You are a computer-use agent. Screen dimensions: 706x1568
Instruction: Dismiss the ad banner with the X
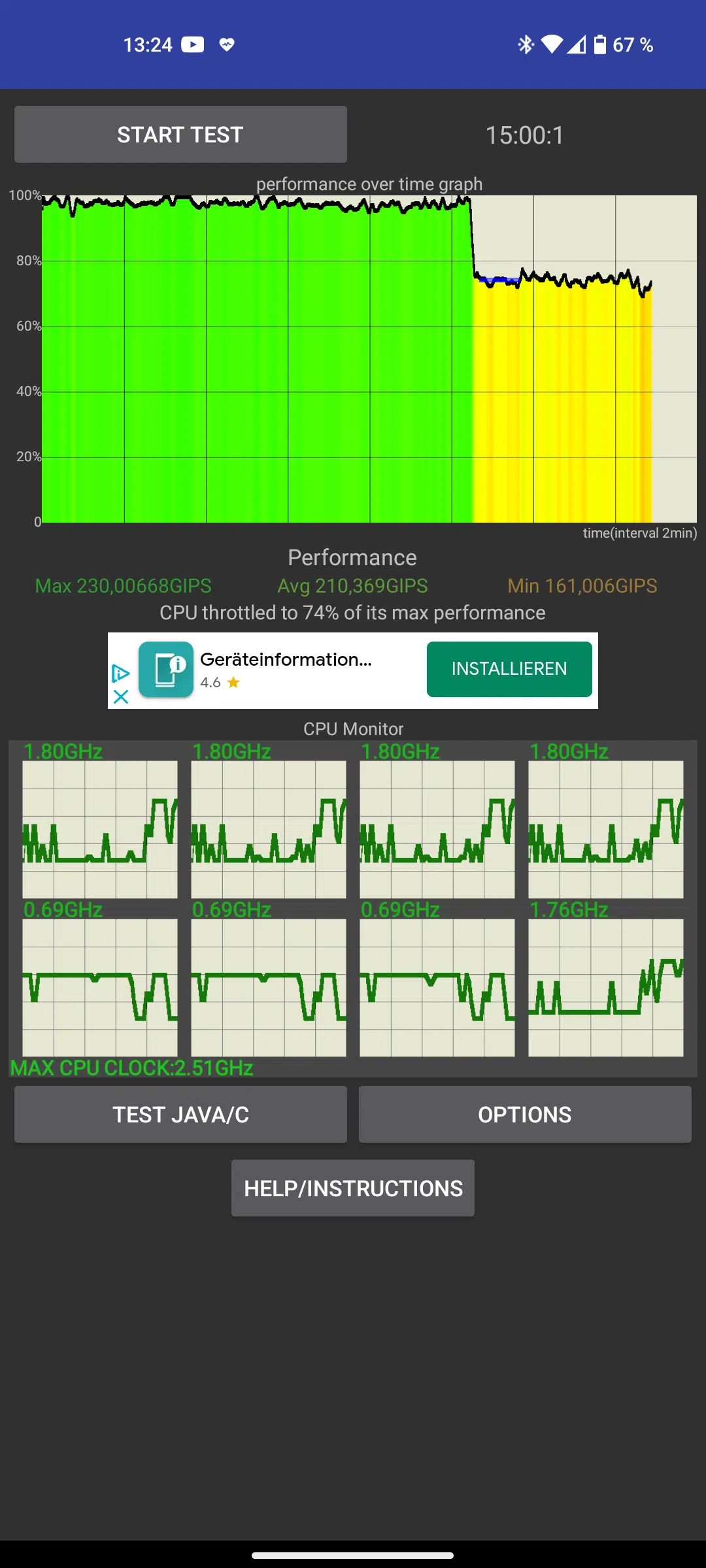click(x=121, y=697)
